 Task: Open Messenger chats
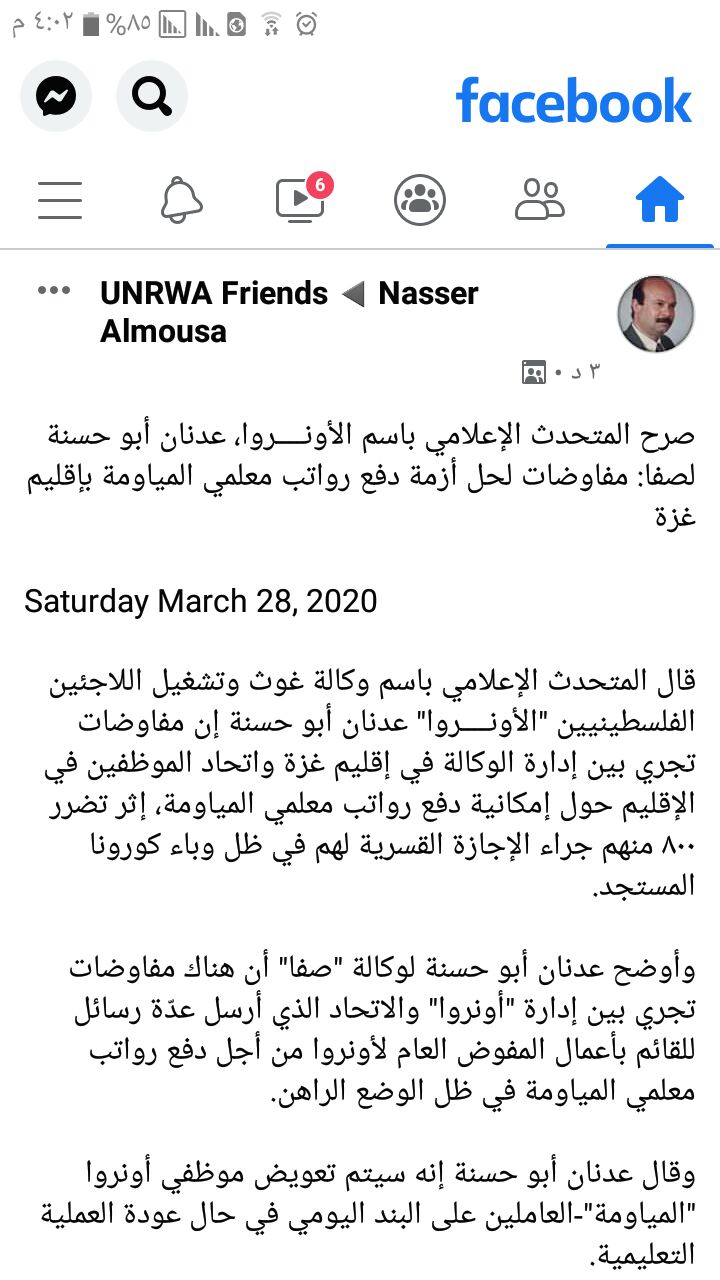[56, 96]
